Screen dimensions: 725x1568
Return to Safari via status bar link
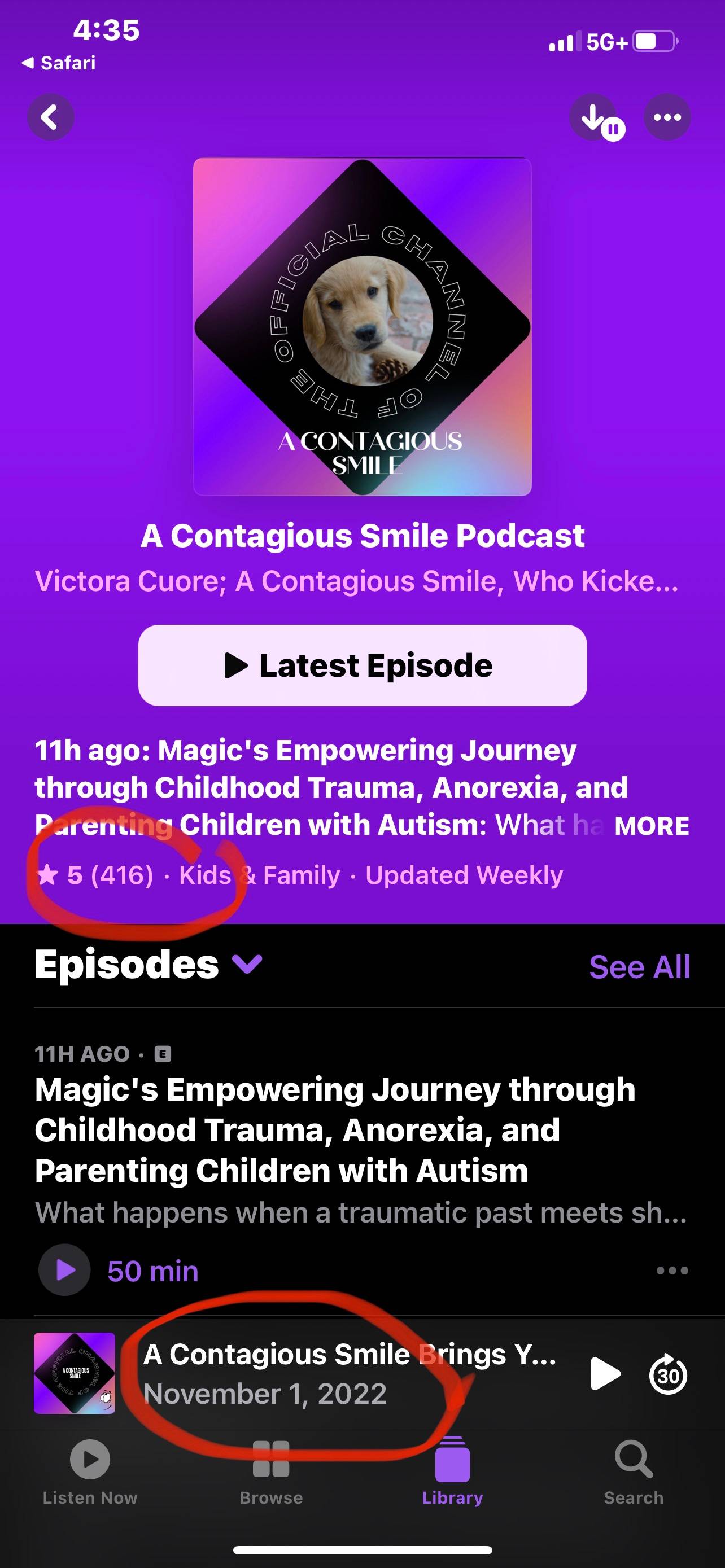click(x=59, y=63)
